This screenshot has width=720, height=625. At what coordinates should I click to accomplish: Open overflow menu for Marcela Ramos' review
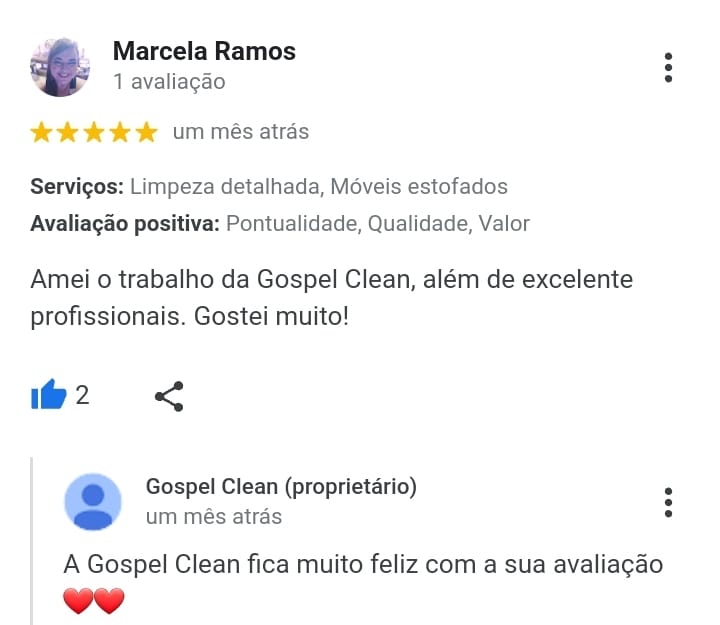(668, 67)
